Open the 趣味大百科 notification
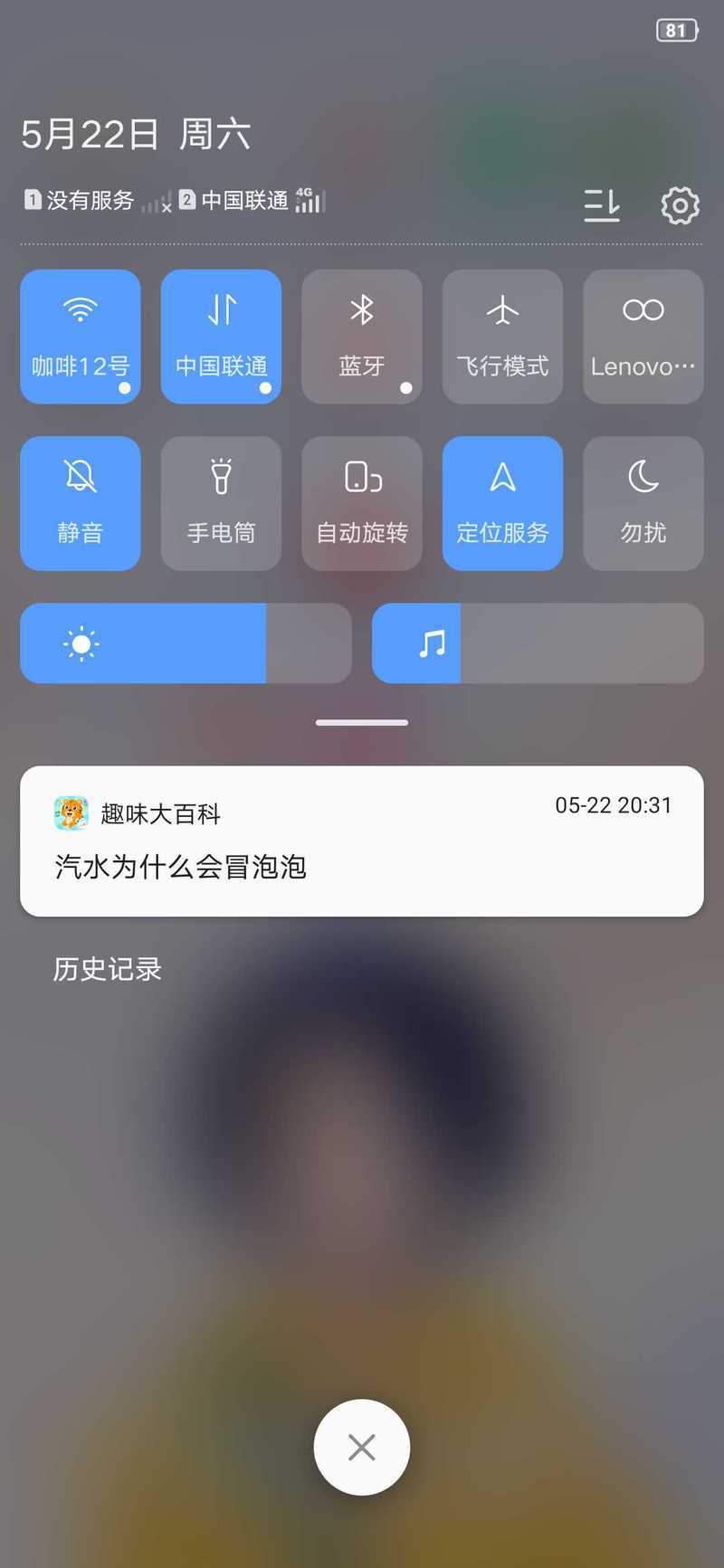 click(362, 841)
